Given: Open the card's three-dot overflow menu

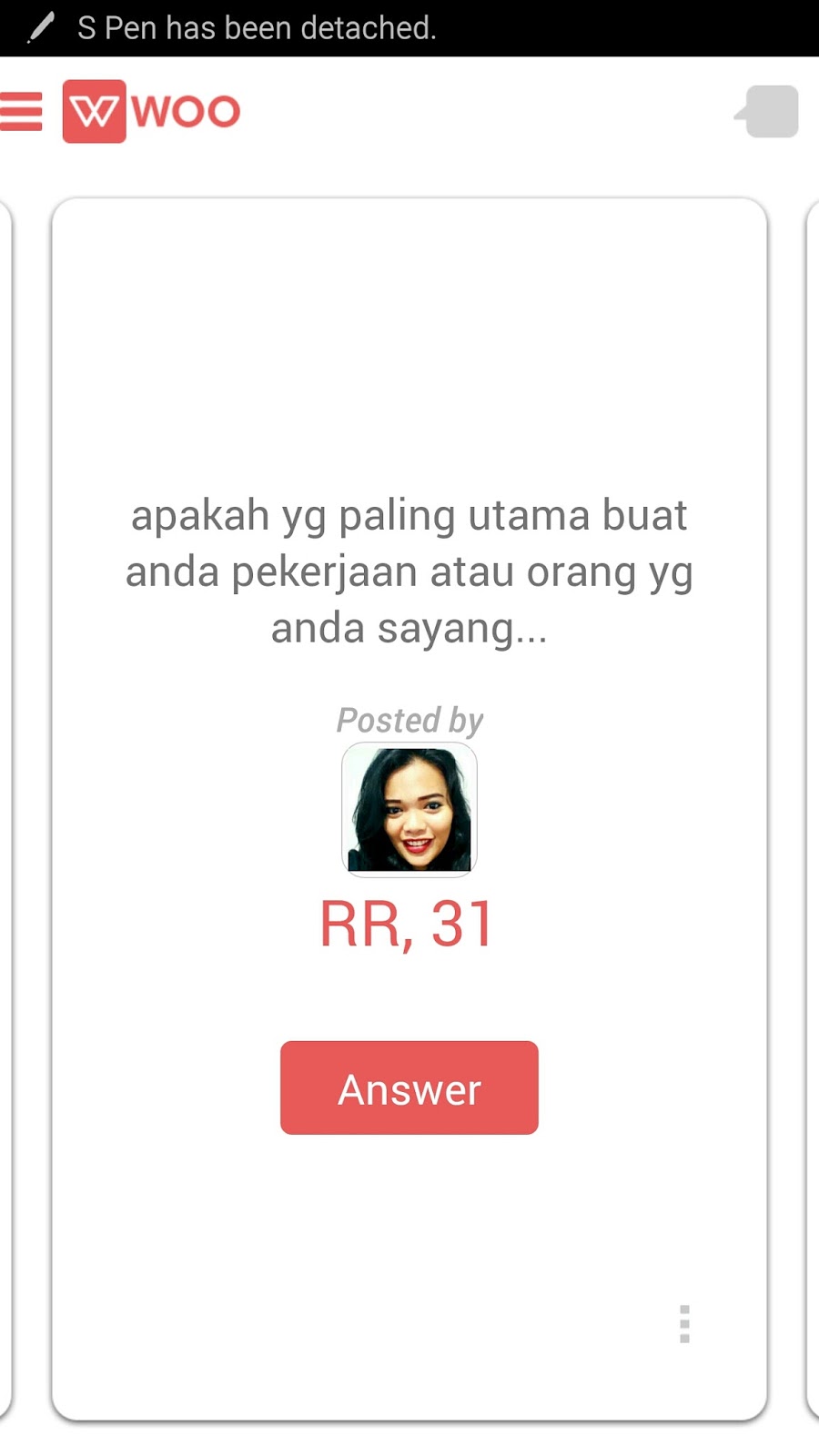Looking at the screenshot, I should click(x=684, y=1324).
